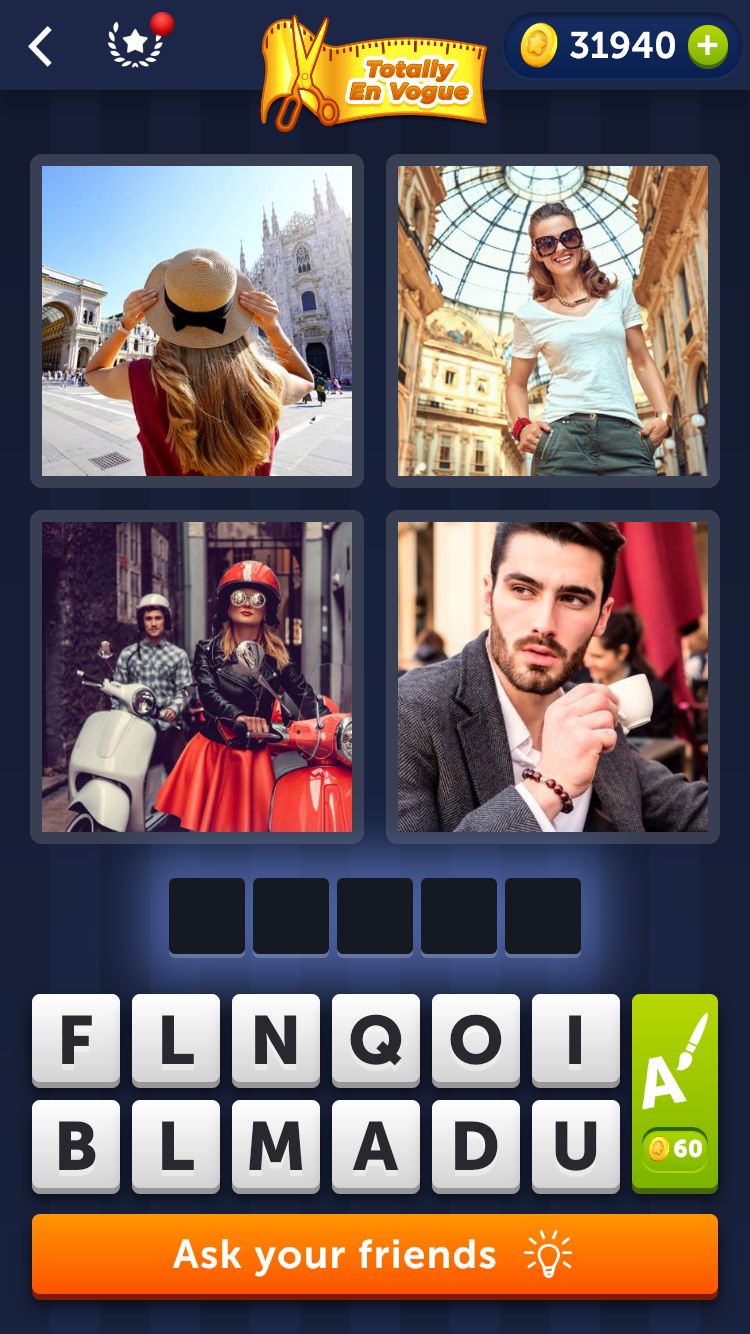Enlarge the photo of the red scooter
The width and height of the screenshot is (750, 1334).
[197, 677]
